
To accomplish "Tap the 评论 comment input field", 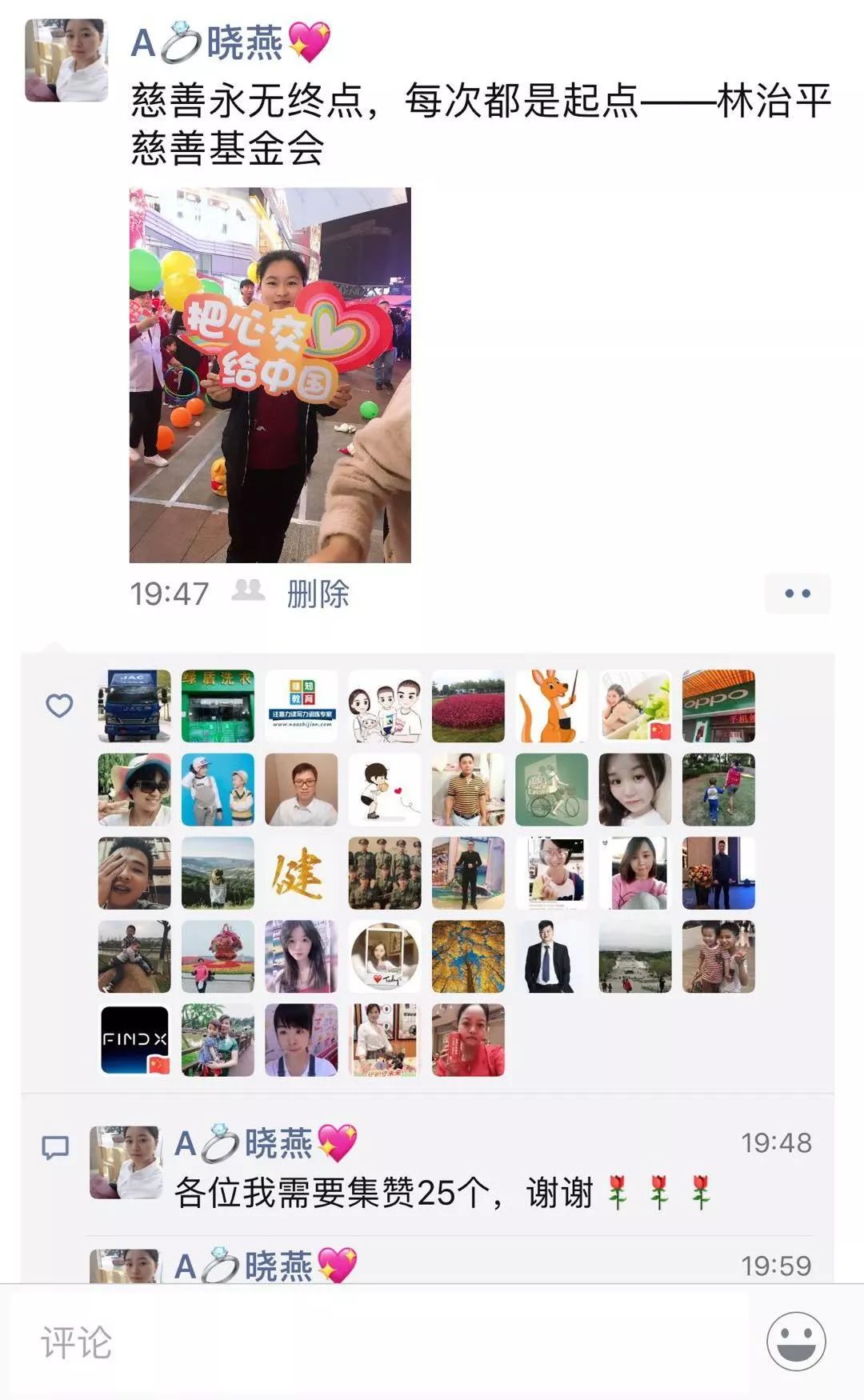I will 376,1342.
